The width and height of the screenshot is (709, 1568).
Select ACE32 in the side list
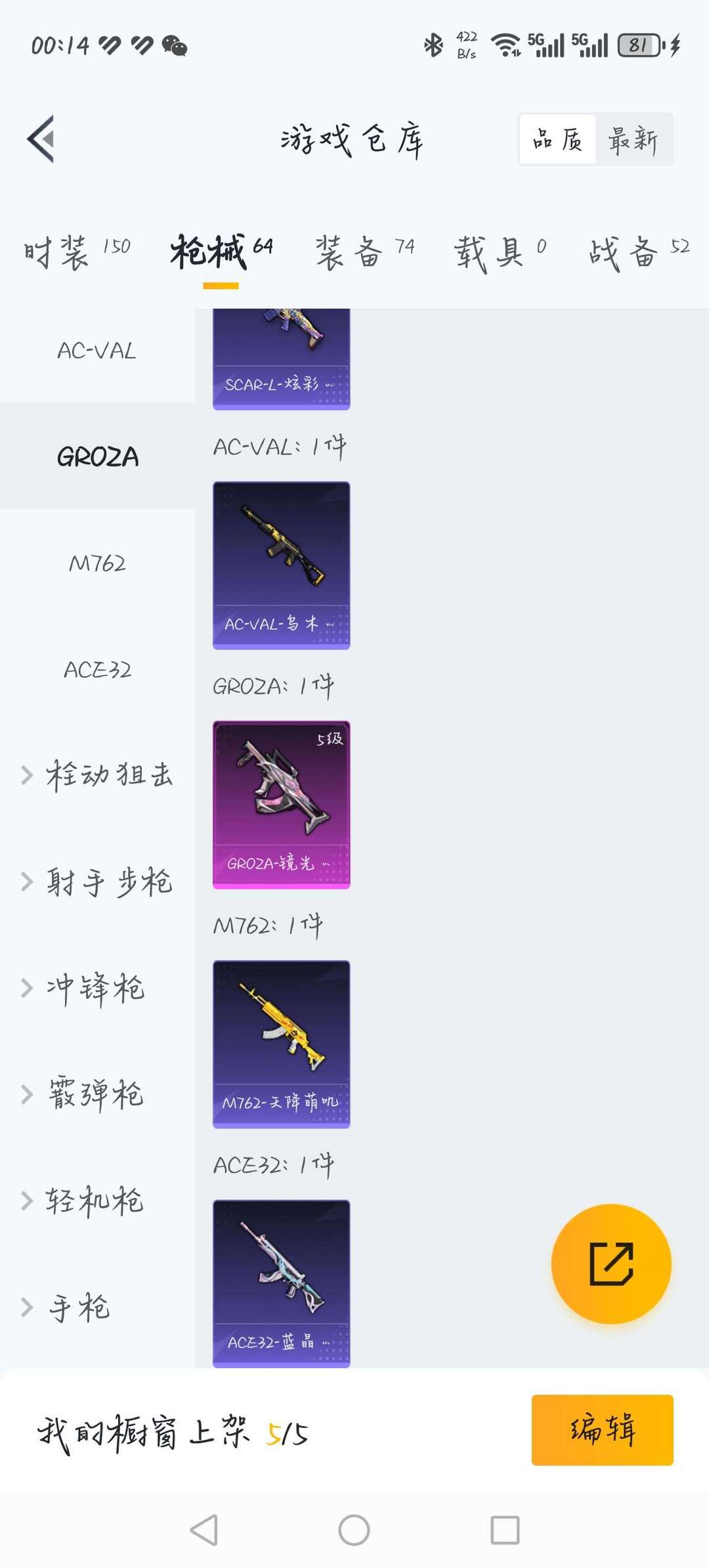97,670
